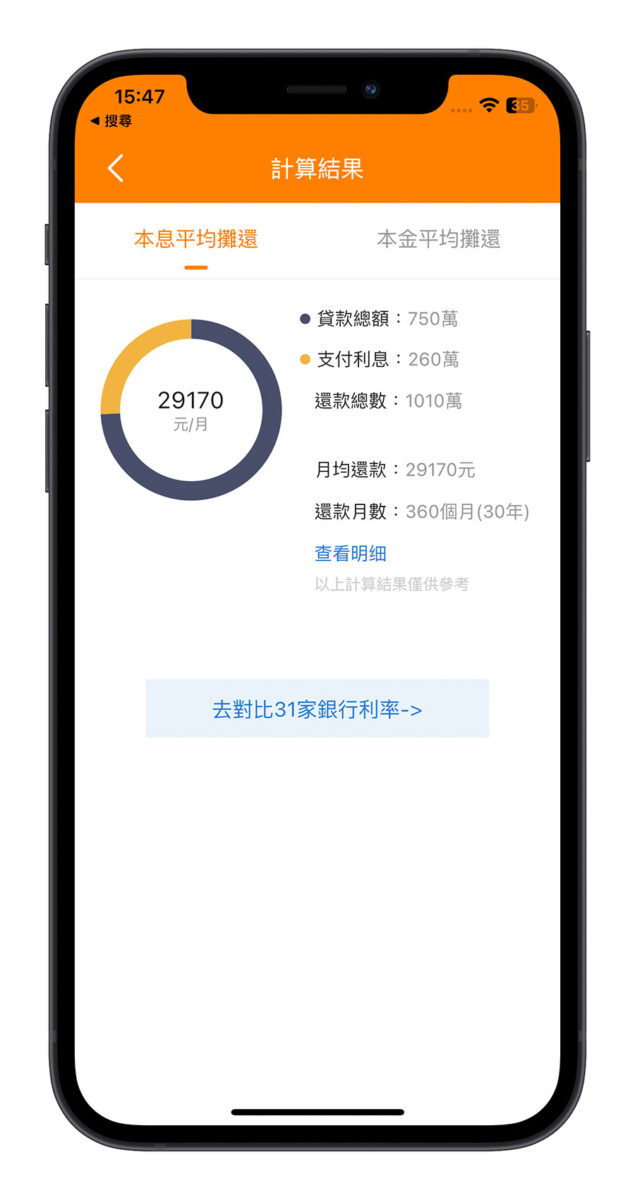Go back with the arrow icon

coord(116,168)
